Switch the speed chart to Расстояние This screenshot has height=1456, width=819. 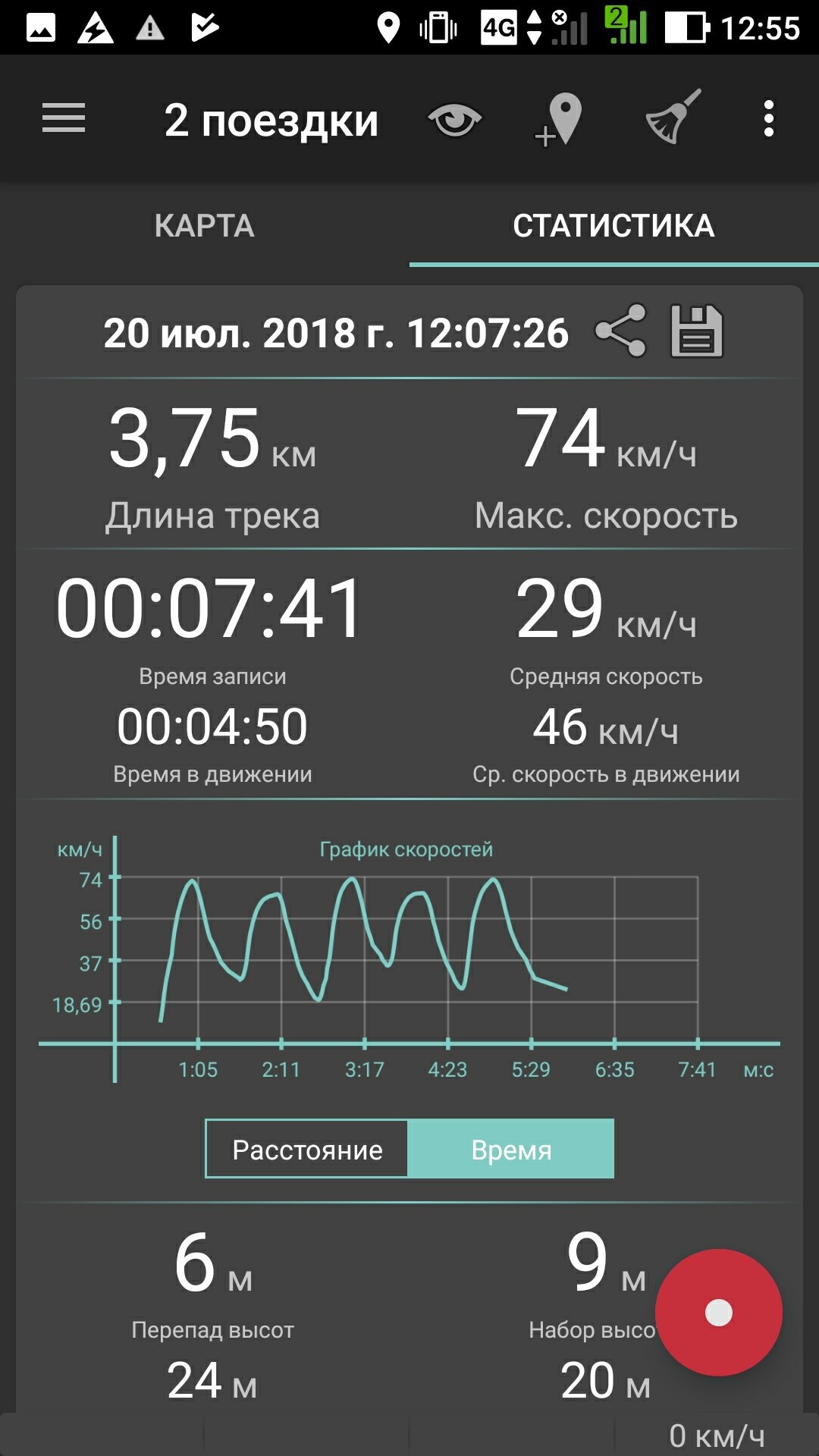pos(307,1150)
